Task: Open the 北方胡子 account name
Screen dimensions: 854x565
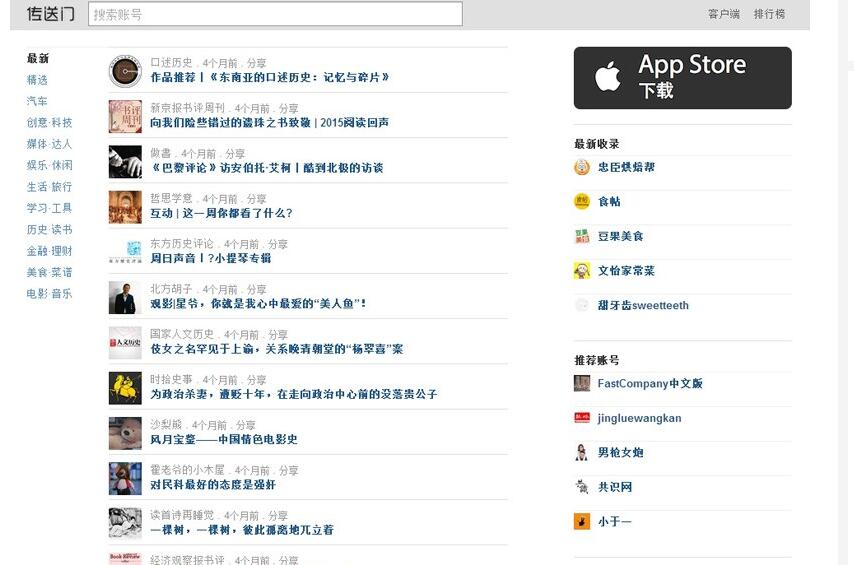Action: pyautogui.click(x=171, y=289)
